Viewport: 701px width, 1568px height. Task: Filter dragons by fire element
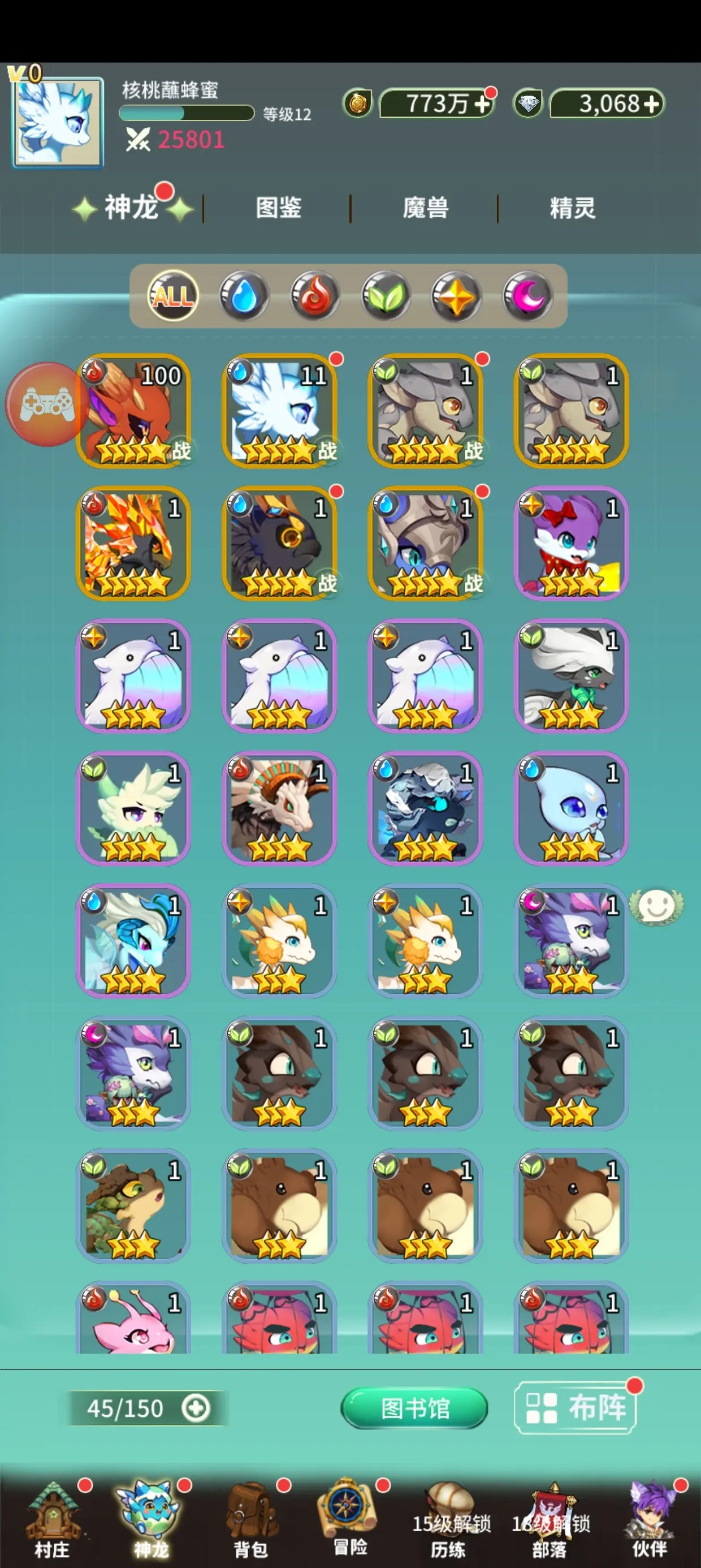click(314, 296)
